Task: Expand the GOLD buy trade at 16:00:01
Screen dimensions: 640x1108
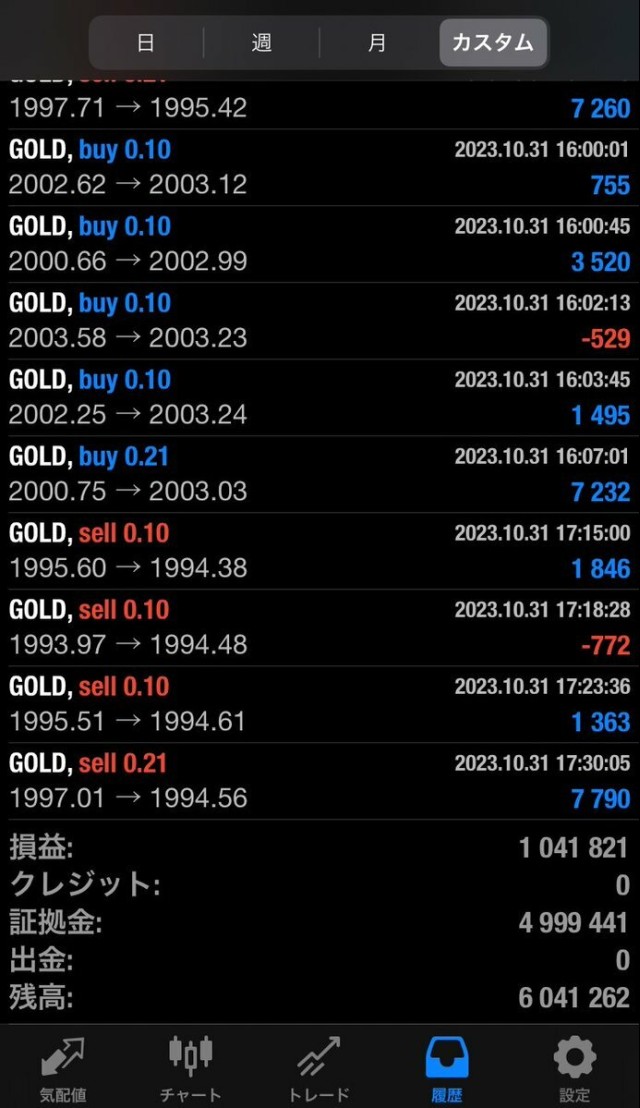Action: 320,167
